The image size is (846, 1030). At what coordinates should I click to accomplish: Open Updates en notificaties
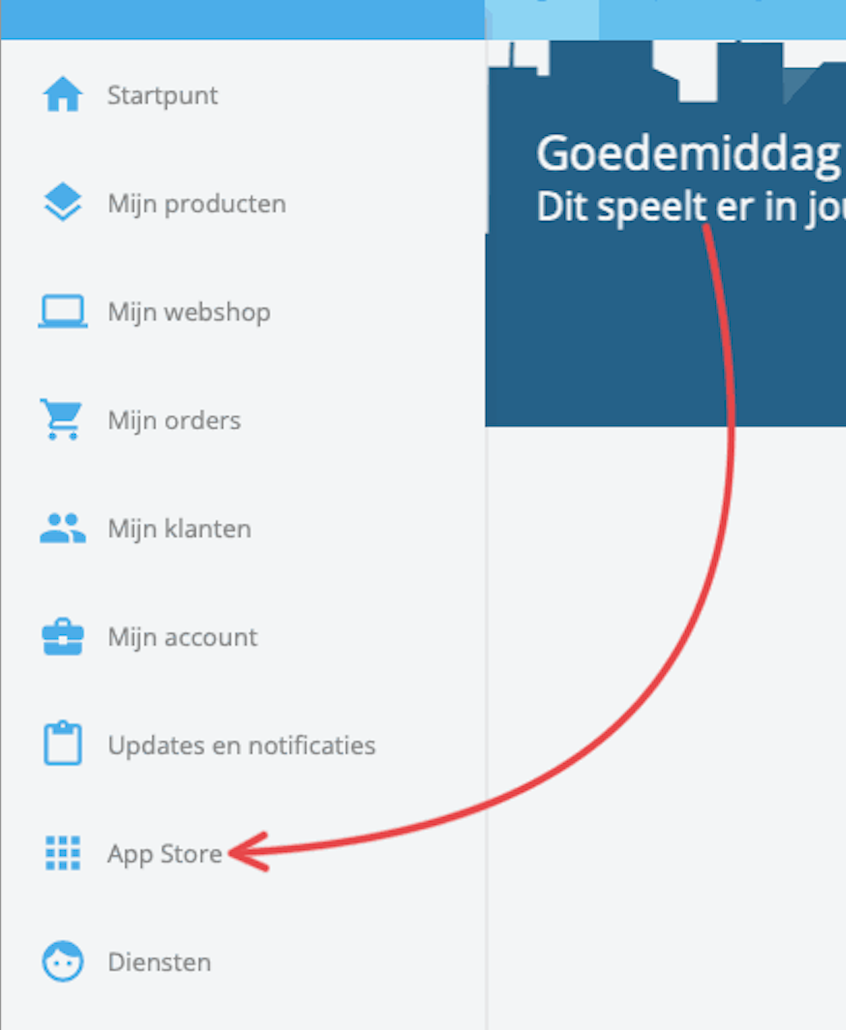point(241,745)
